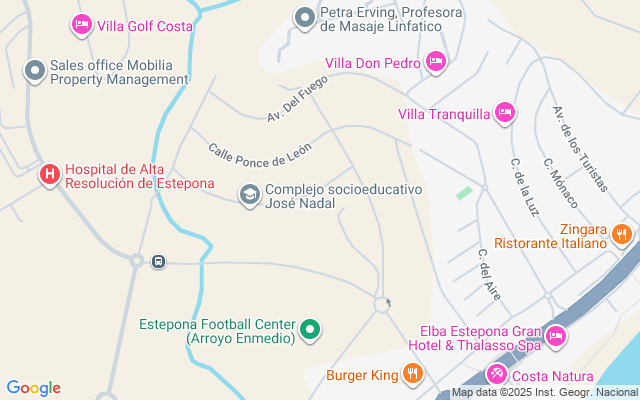Open Costa Natura marker
640x400 pixels.
pyautogui.click(x=496, y=375)
